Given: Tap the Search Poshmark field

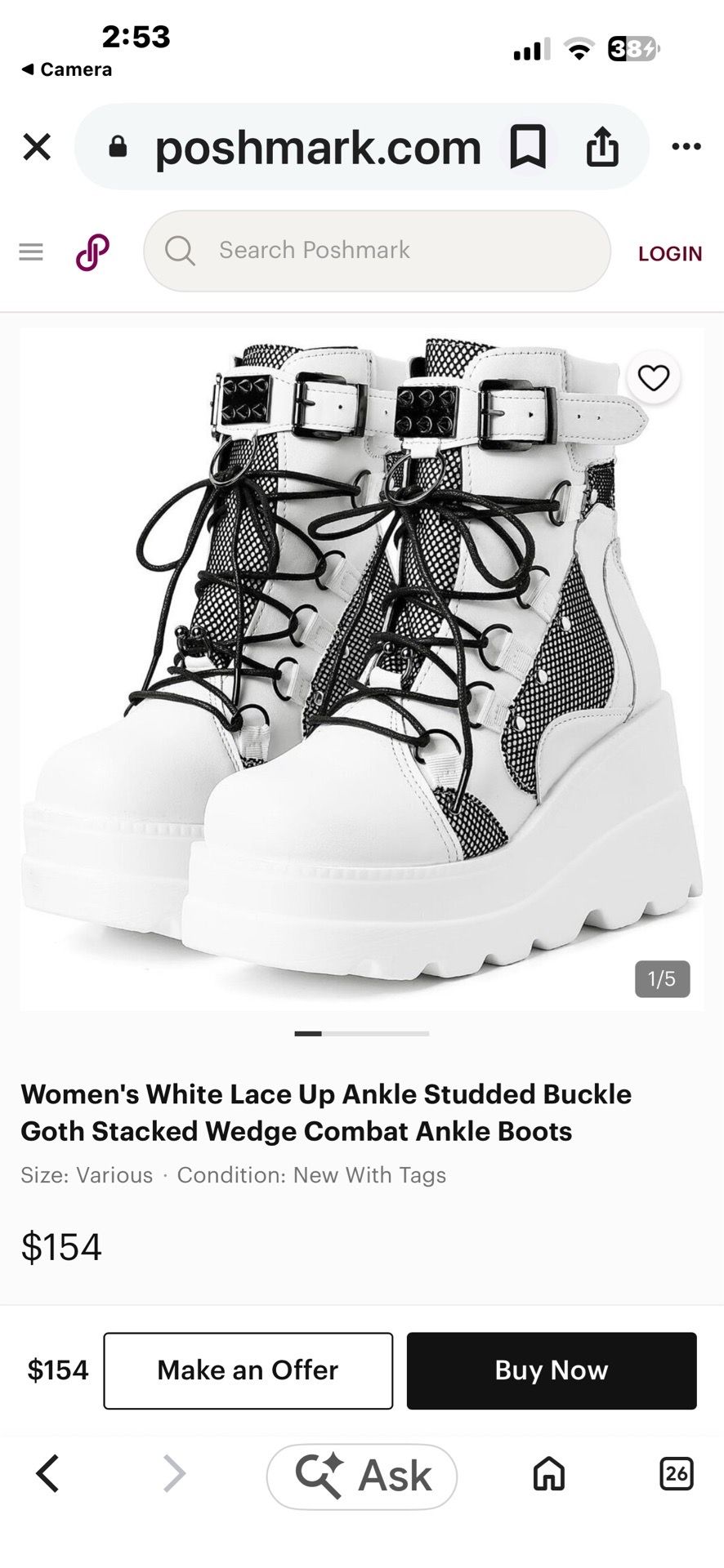Looking at the screenshot, I should (x=377, y=251).
